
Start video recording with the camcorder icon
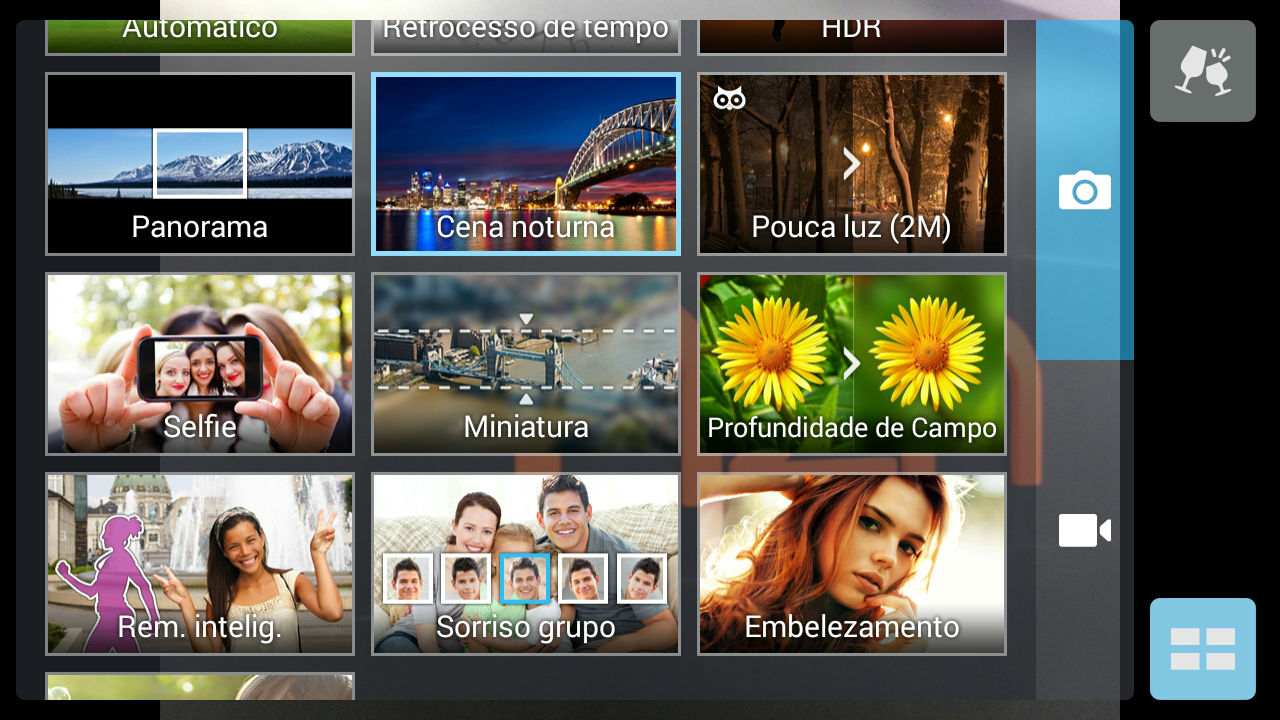pos(1085,530)
